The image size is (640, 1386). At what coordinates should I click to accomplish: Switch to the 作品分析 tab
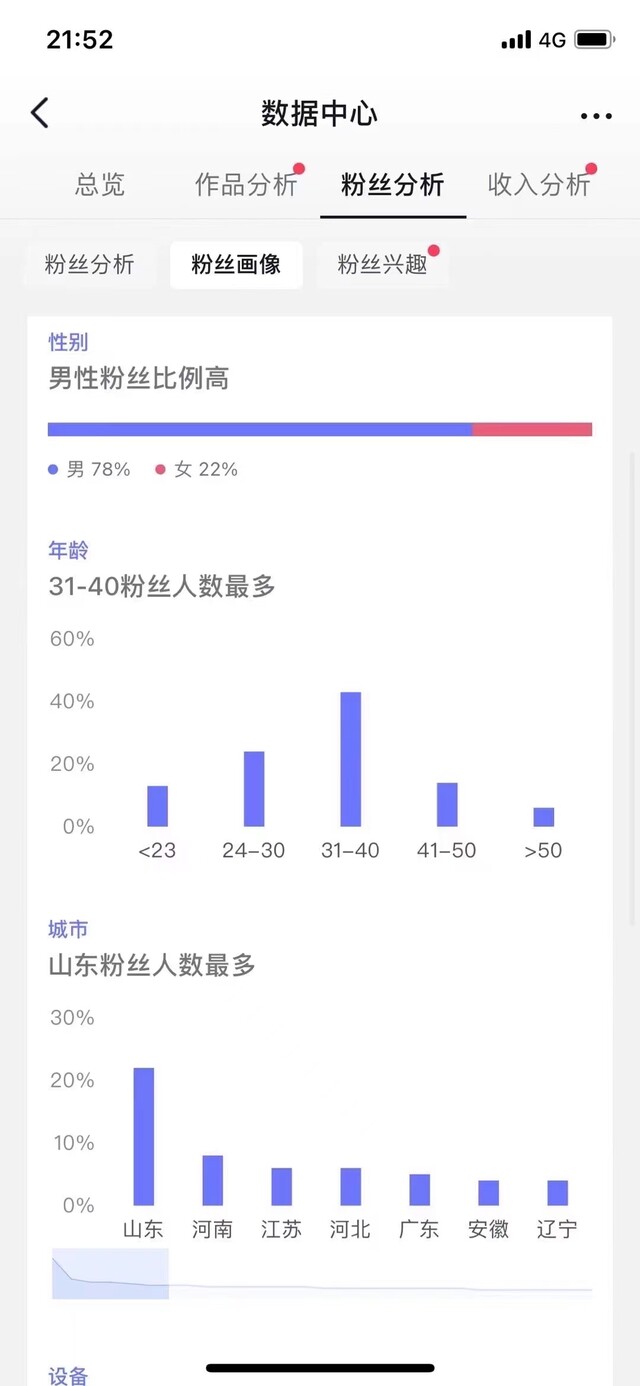[x=246, y=185]
